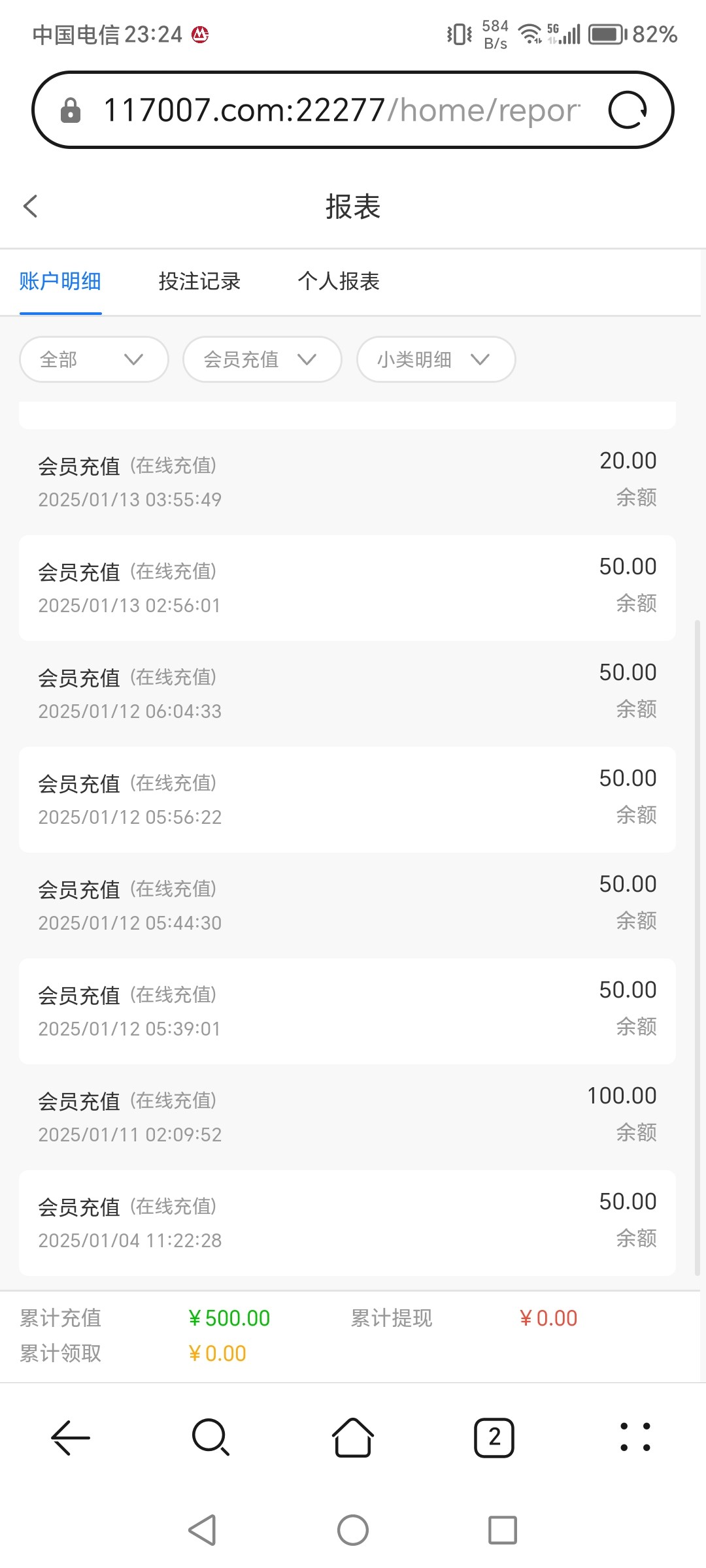Open system recent apps
The height and width of the screenshot is (1568, 706).
(x=503, y=1530)
